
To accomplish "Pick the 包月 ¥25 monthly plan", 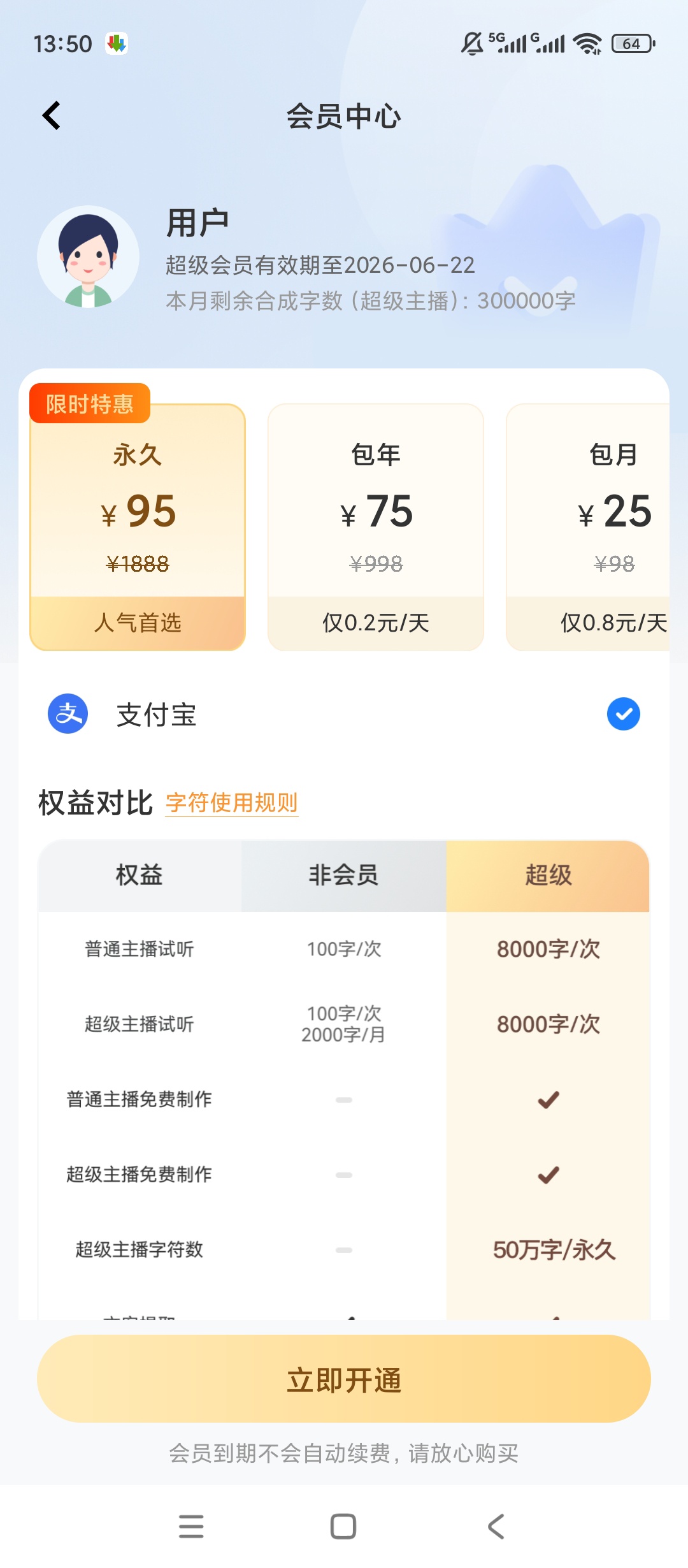I will [x=588, y=526].
